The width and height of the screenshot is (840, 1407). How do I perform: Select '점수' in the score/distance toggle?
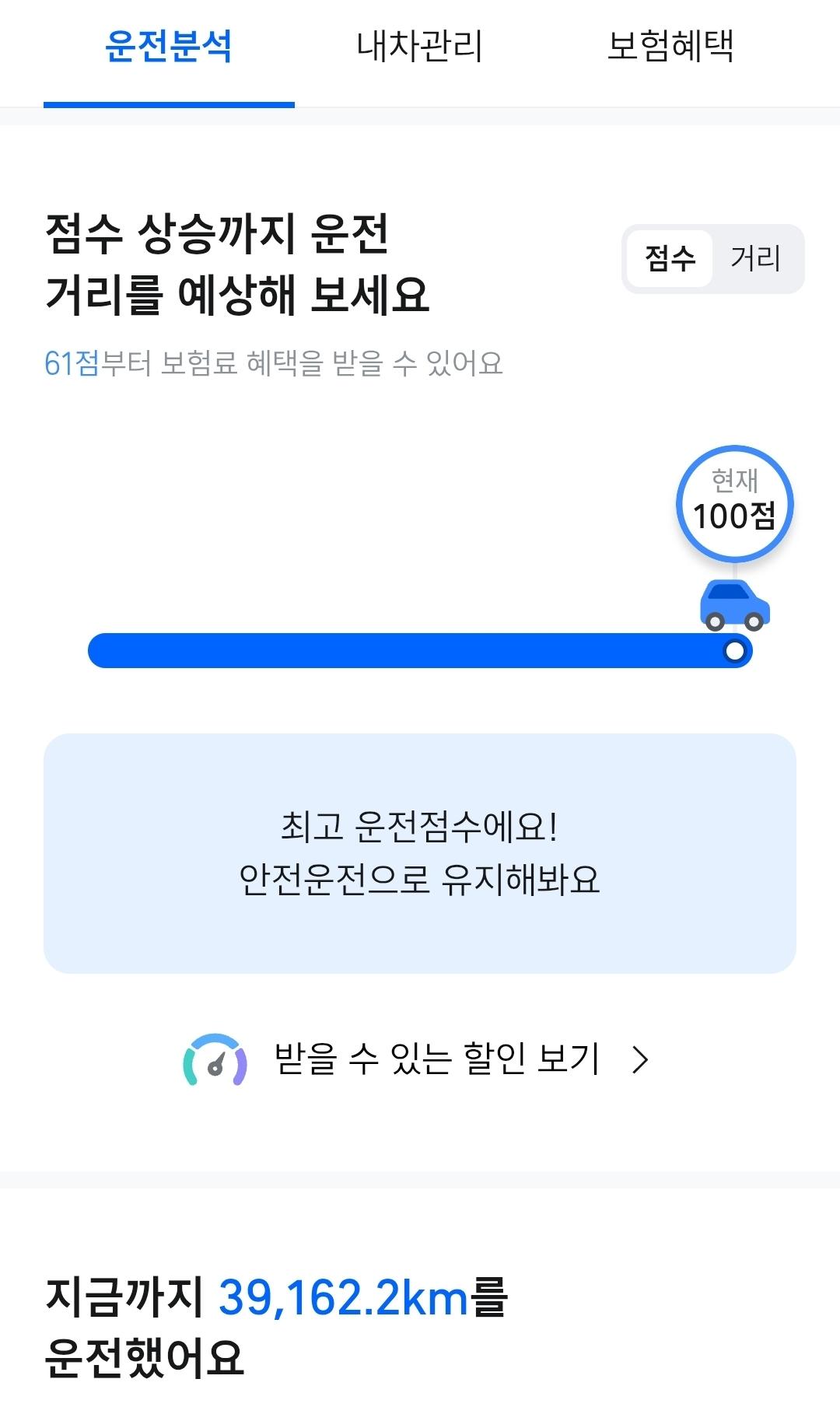click(x=670, y=259)
